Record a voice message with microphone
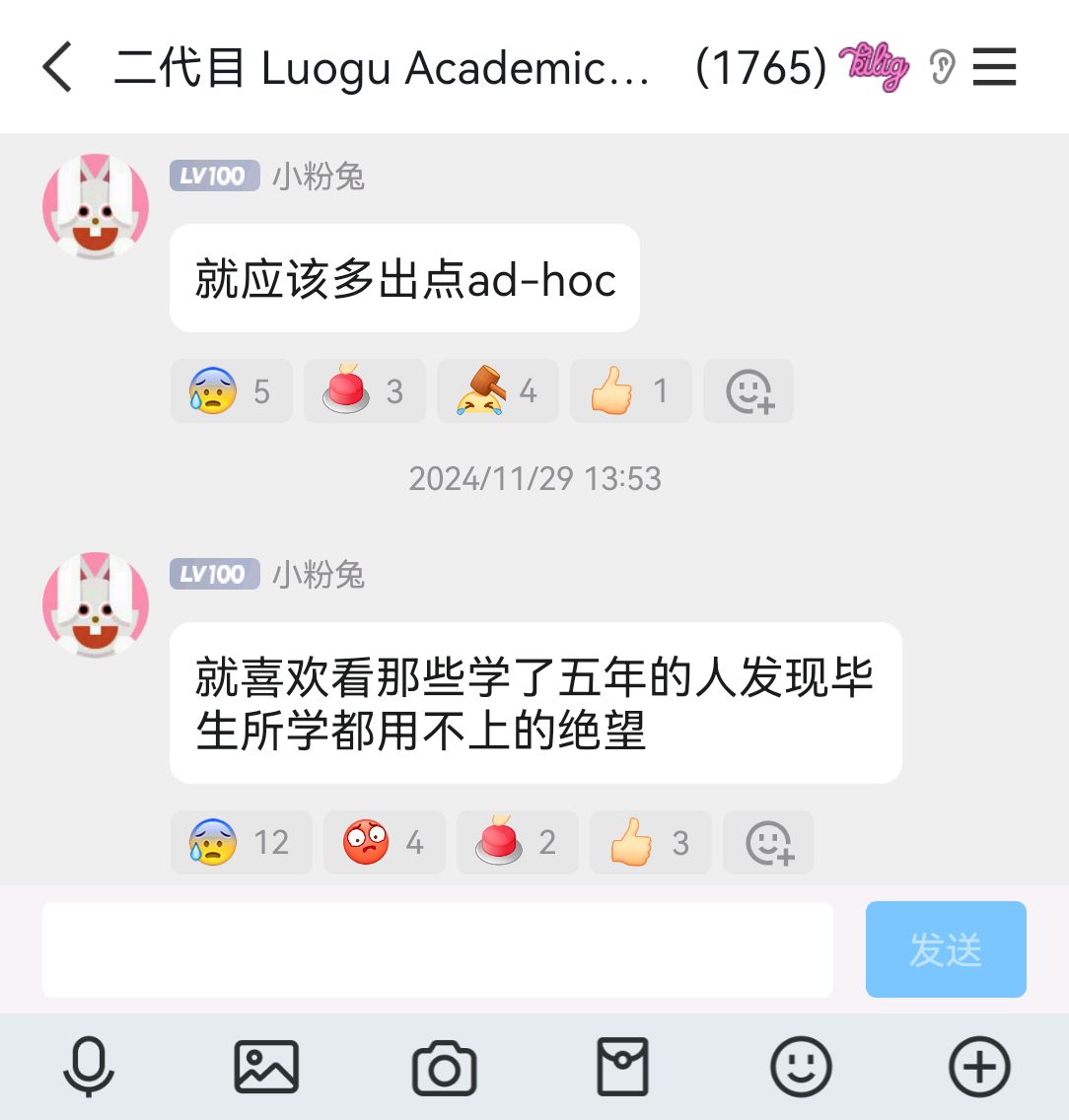This screenshot has width=1069, height=1120. [89, 1067]
